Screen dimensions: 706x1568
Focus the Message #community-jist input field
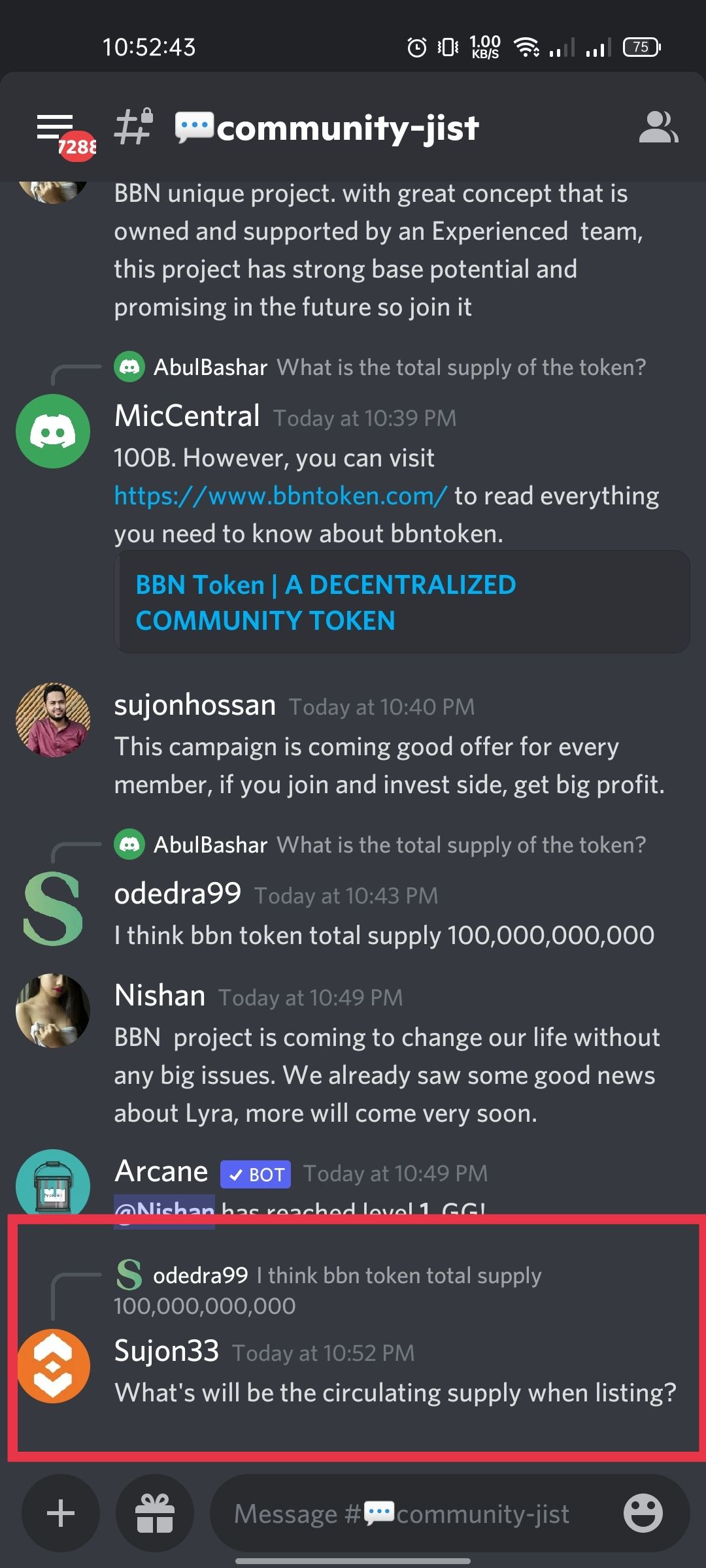coord(405,1513)
